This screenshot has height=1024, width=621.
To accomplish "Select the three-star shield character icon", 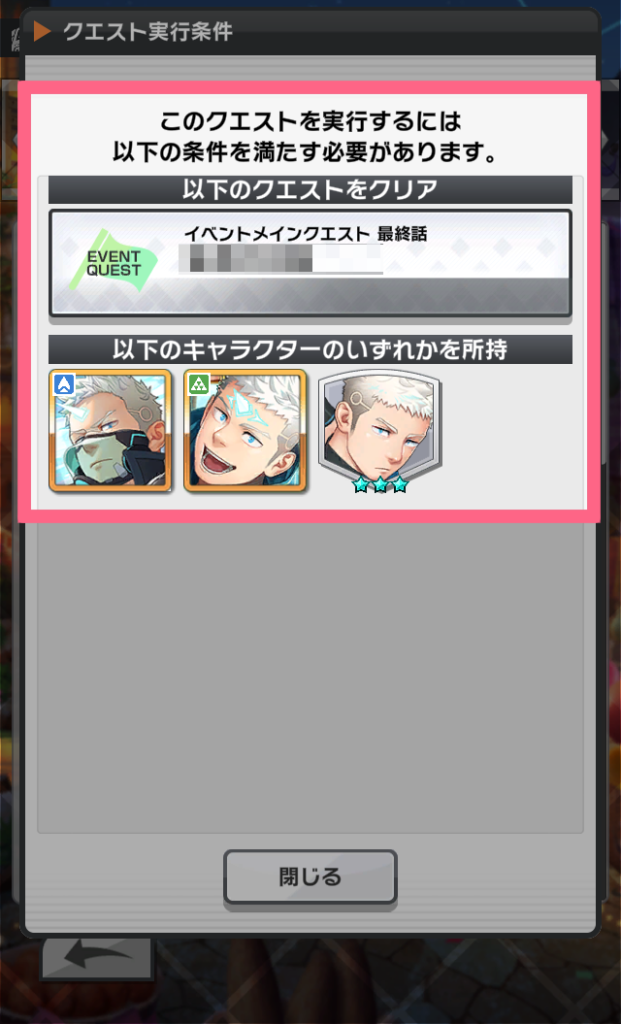I will point(378,432).
